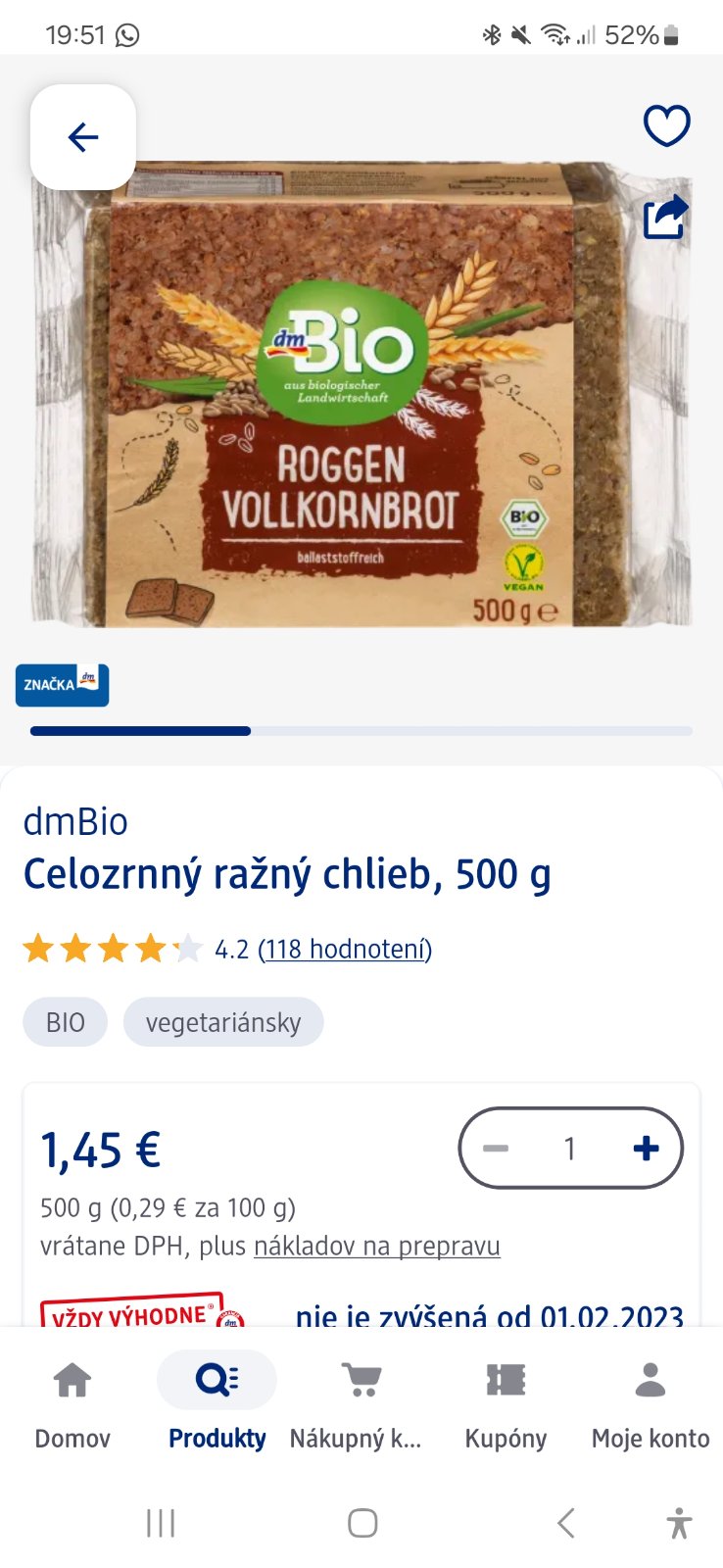Tap the dm brand Značka badge
This screenshot has width=723, height=1568.
coord(62,685)
